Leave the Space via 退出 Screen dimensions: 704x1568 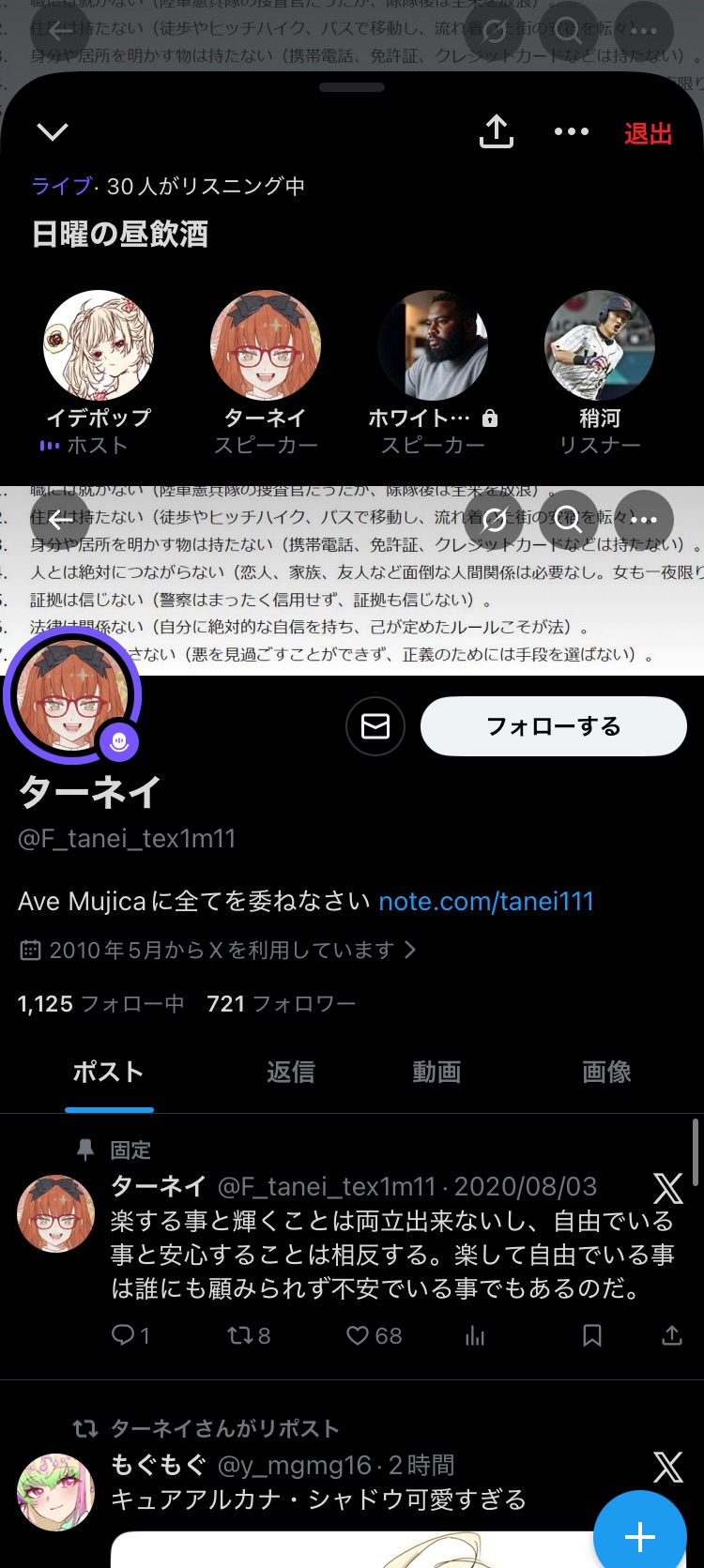(x=648, y=134)
